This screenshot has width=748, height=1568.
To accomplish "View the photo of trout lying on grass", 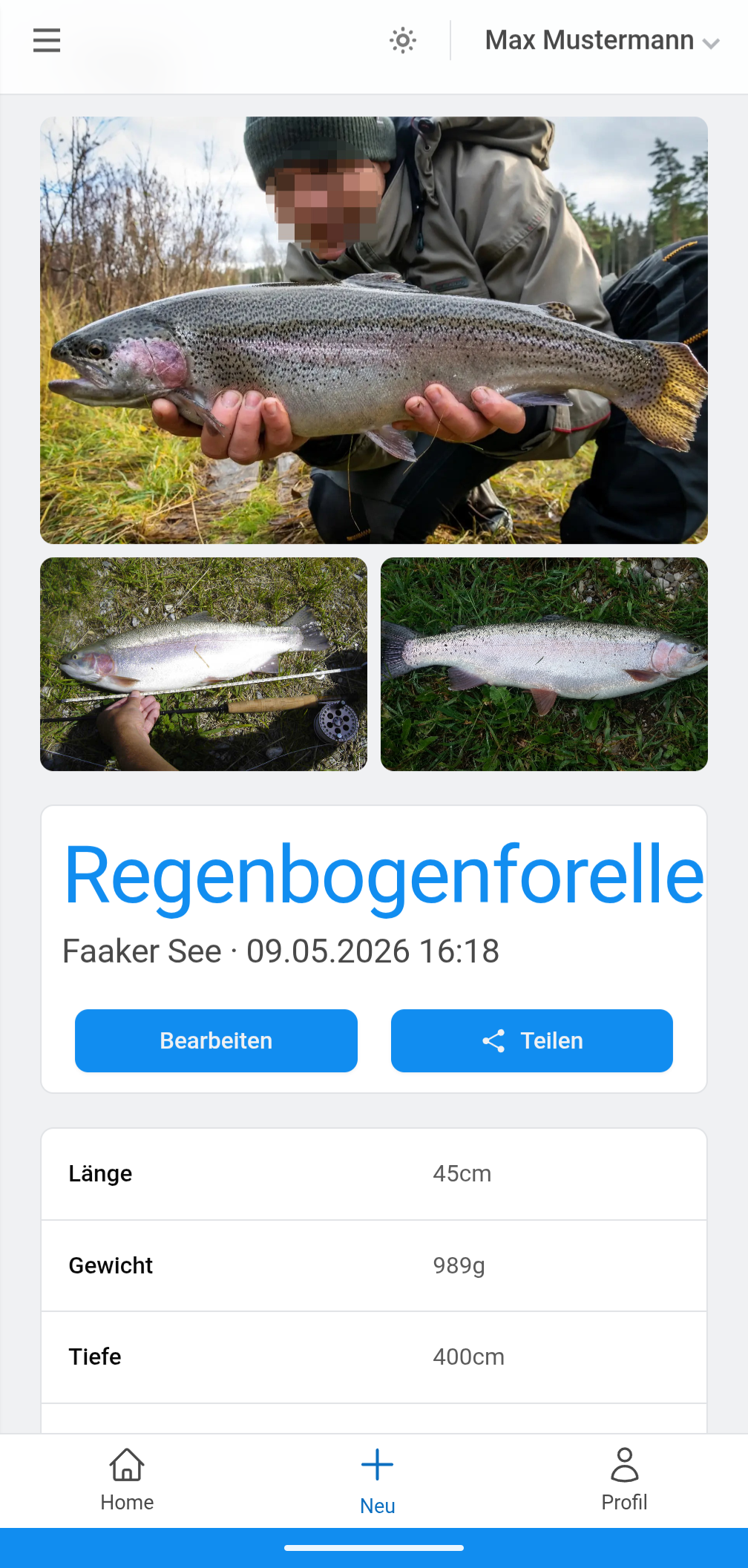I will [544, 664].
